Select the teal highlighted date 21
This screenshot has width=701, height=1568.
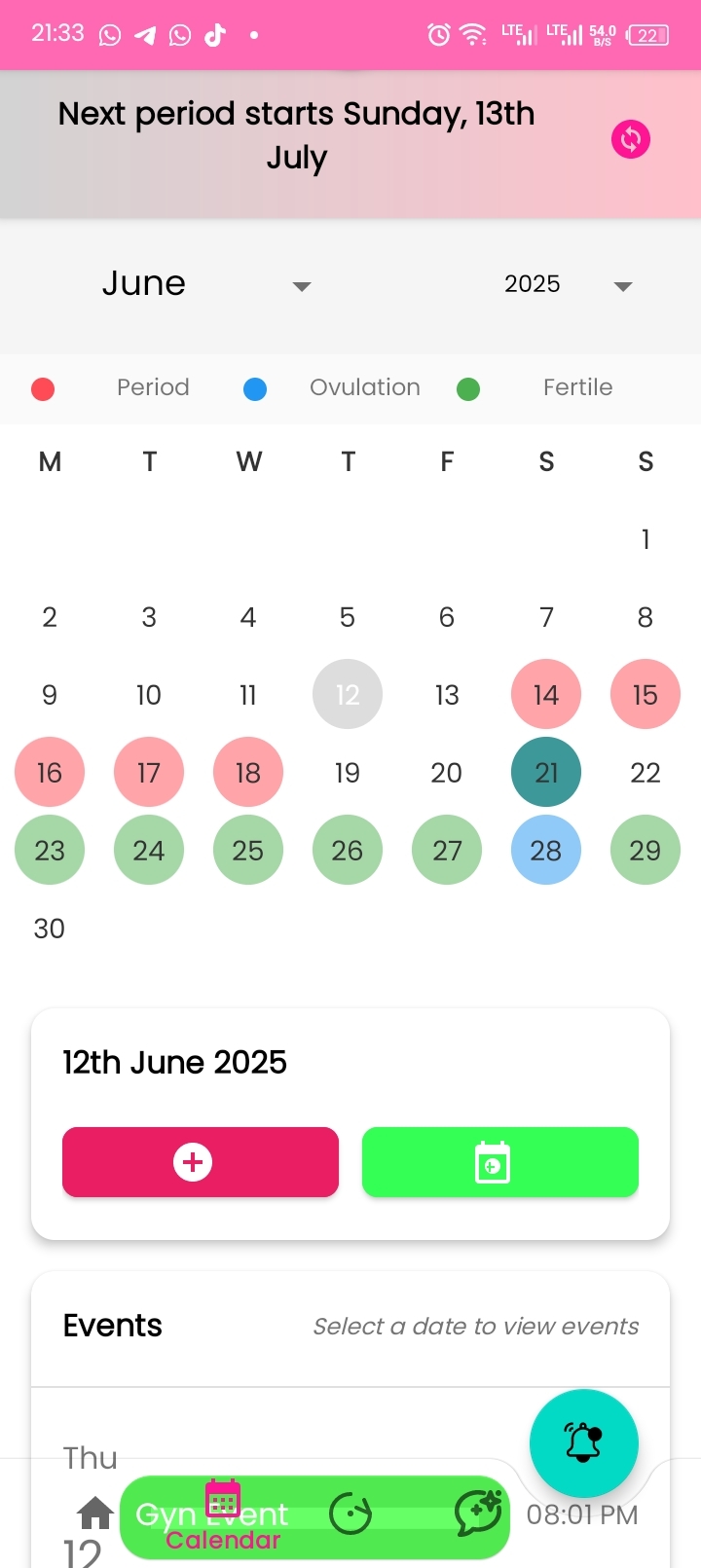click(x=546, y=772)
